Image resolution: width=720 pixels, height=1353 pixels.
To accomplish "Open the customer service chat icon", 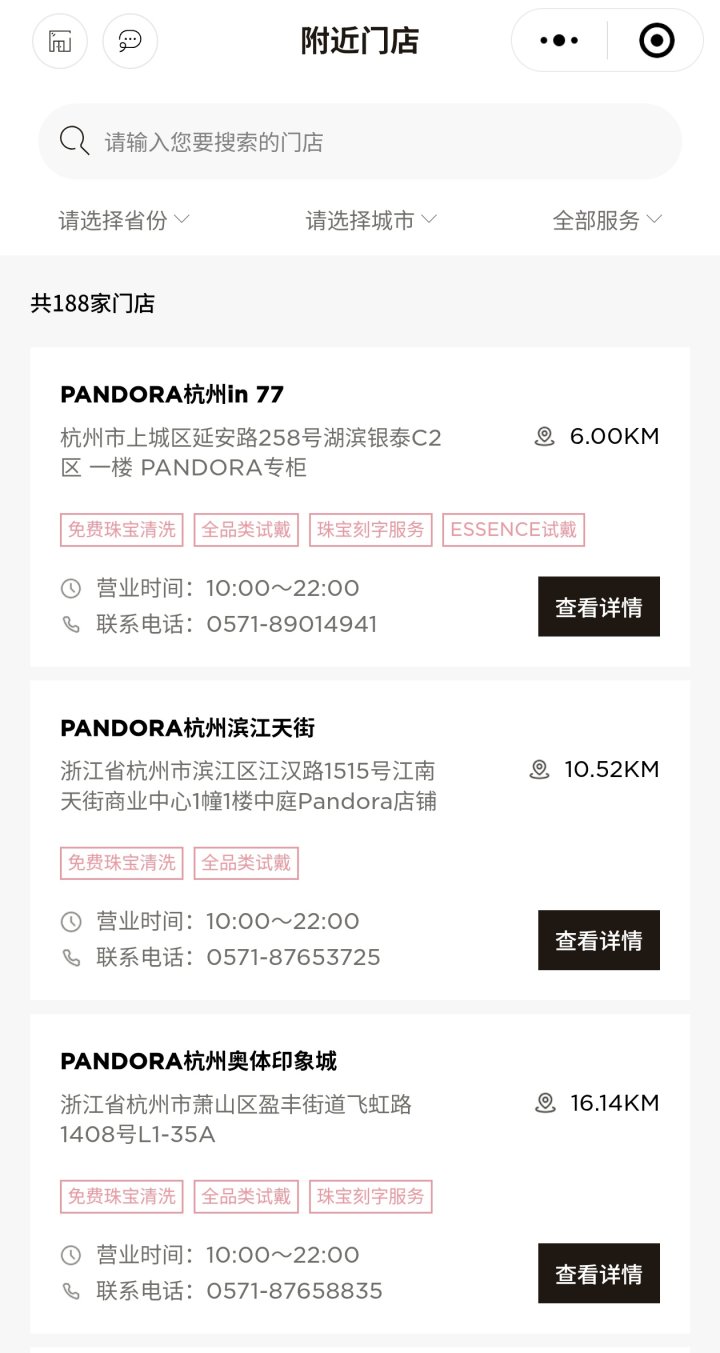I will 130,41.
